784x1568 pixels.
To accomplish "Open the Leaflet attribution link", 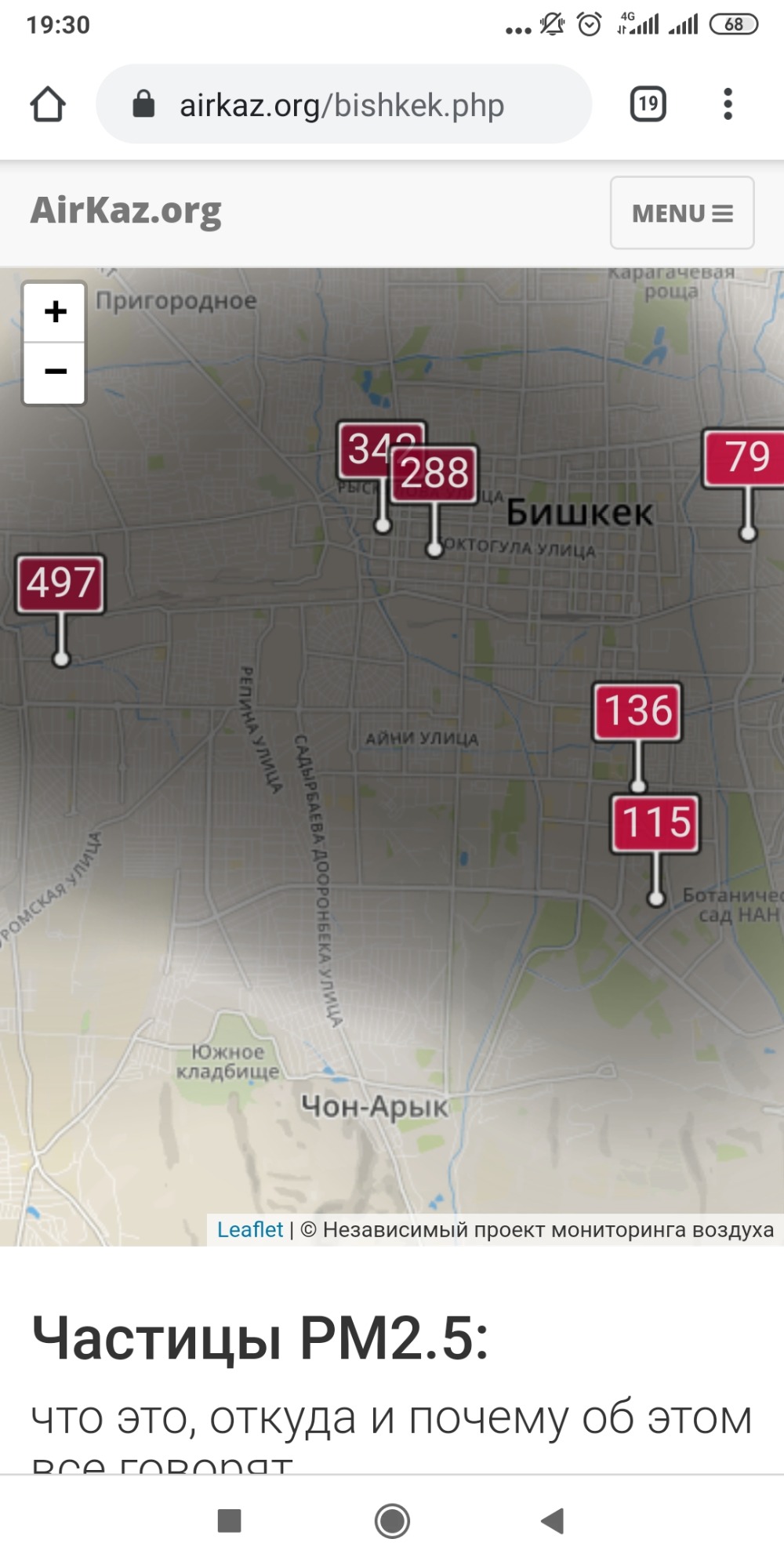I will click(249, 1229).
